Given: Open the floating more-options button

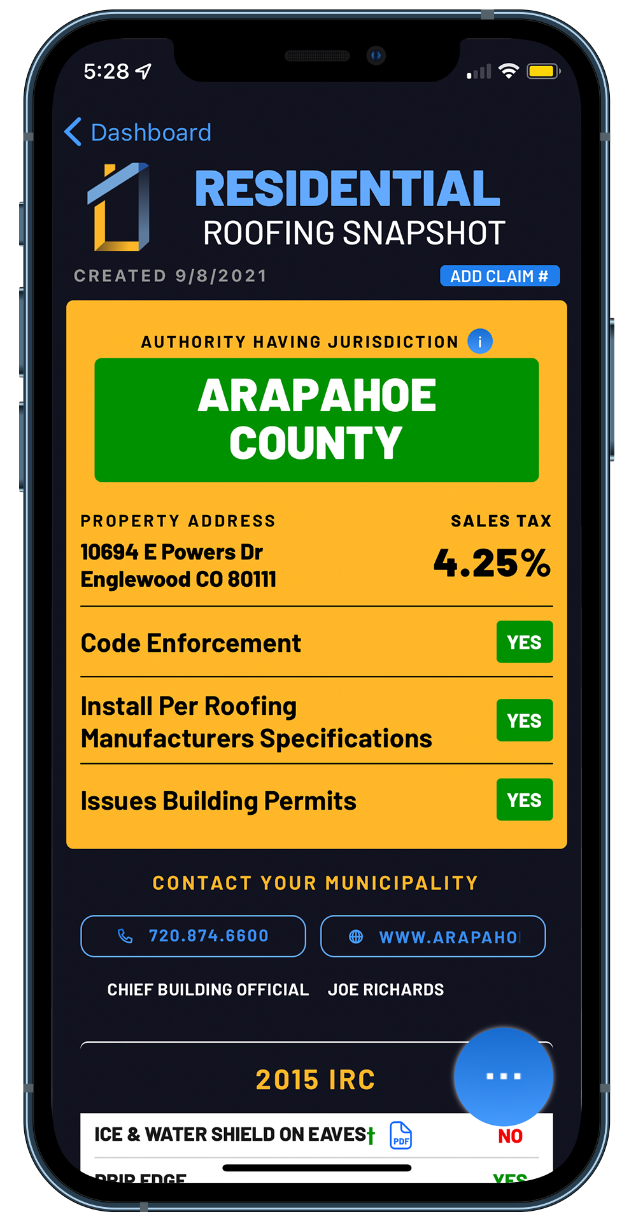Looking at the screenshot, I should click(503, 1076).
